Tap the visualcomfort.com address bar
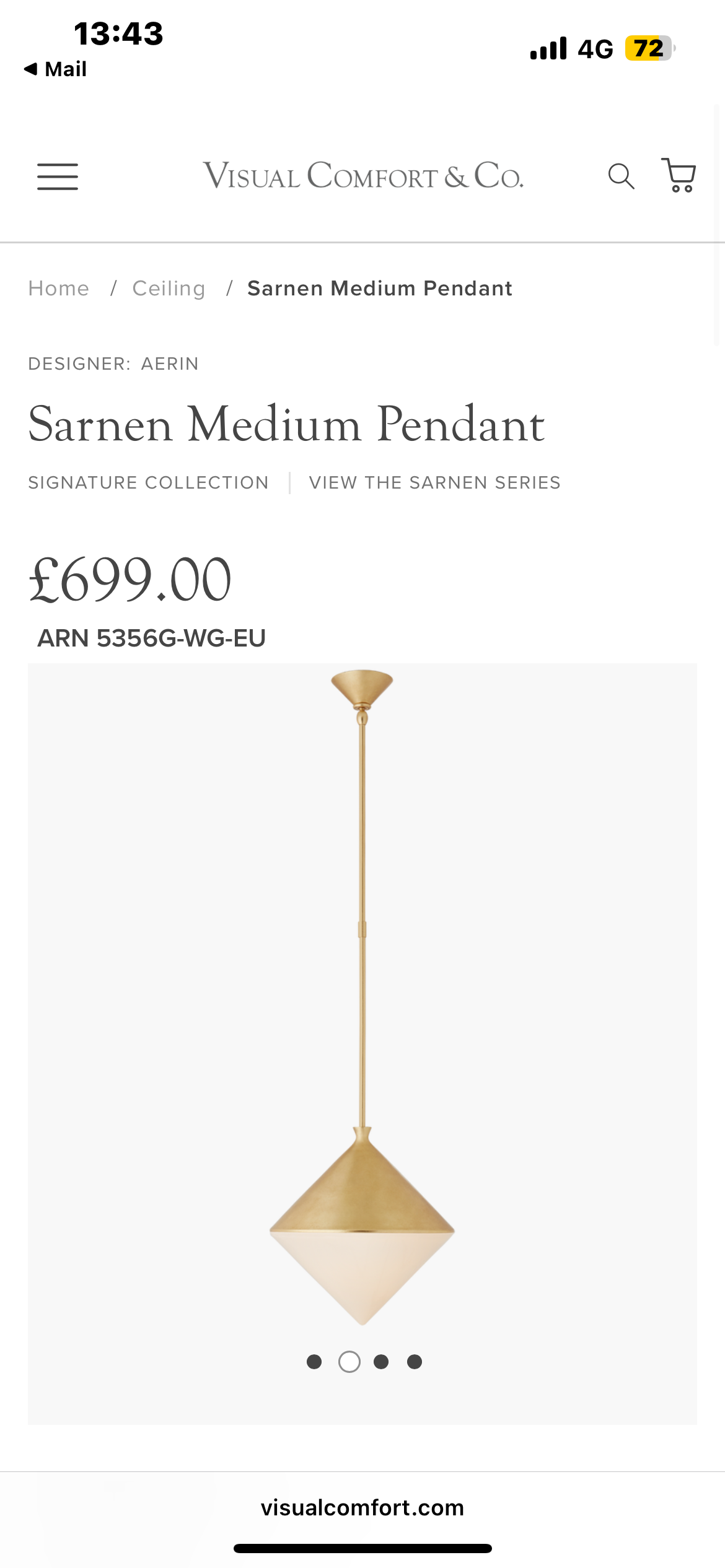The height and width of the screenshot is (1568, 725). (x=362, y=1507)
